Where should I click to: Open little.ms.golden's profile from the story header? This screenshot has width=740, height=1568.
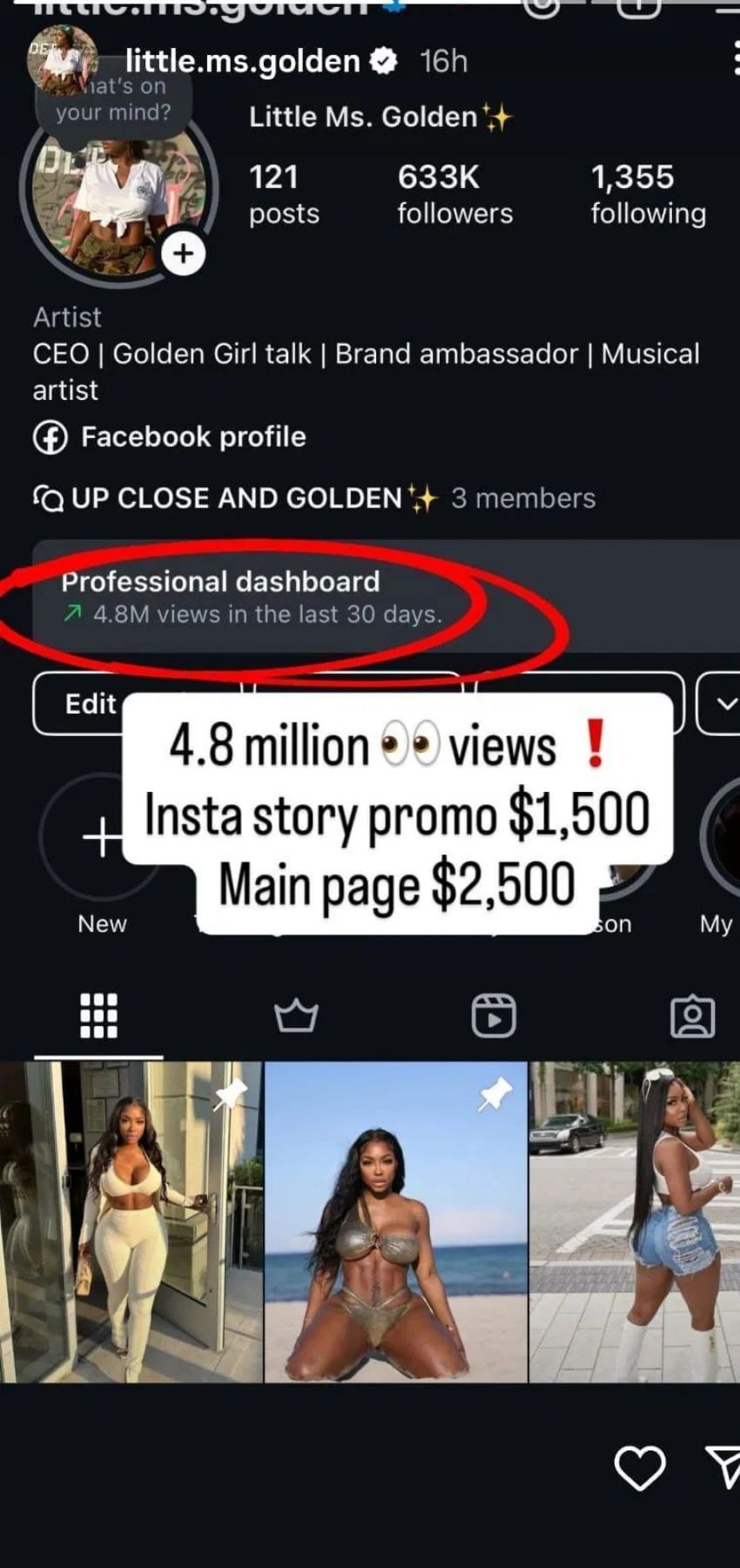(242, 61)
